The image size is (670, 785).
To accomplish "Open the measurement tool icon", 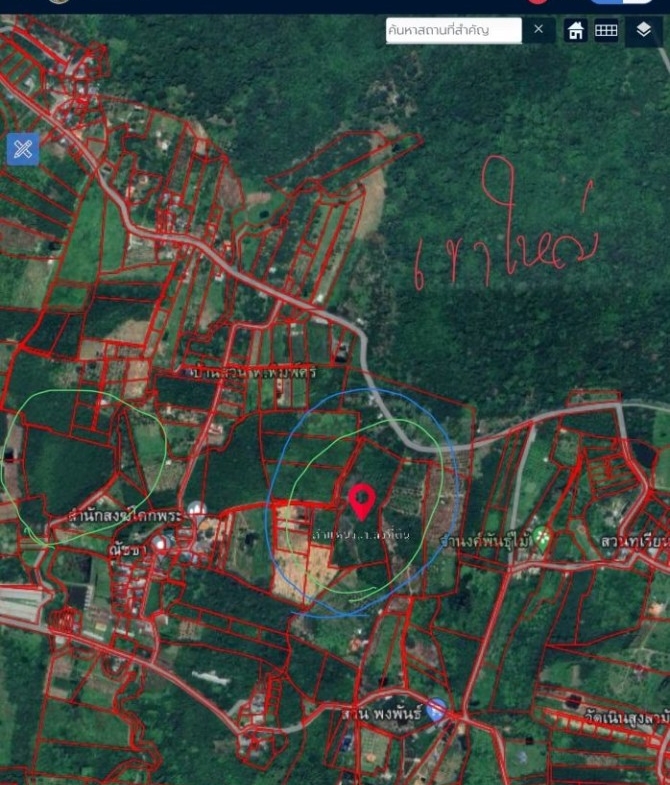I will [23, 150].
